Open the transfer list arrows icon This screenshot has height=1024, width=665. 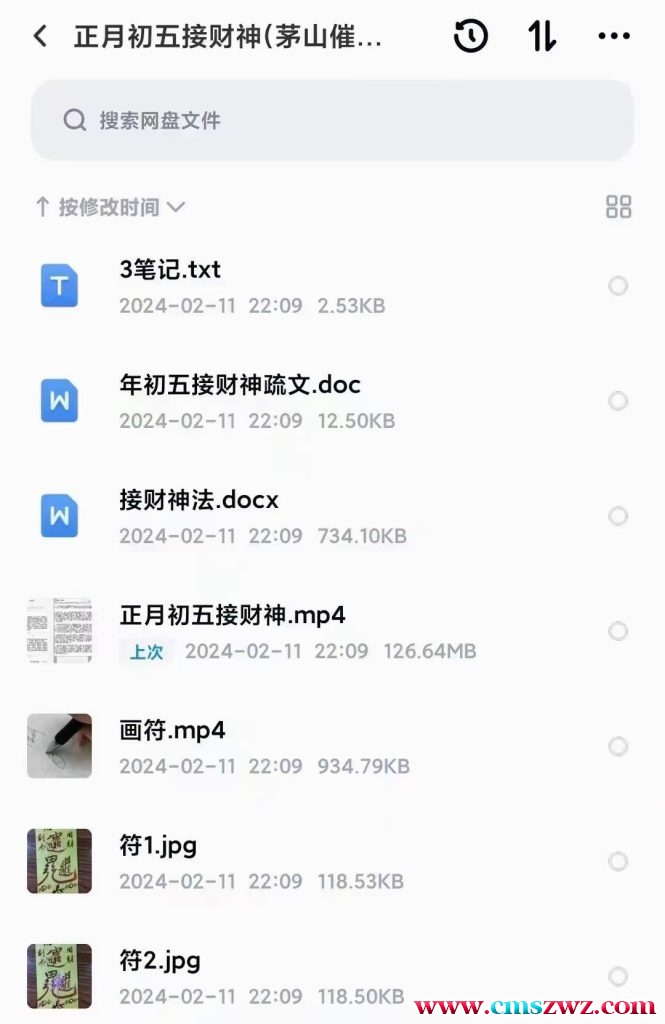point(542,37)
